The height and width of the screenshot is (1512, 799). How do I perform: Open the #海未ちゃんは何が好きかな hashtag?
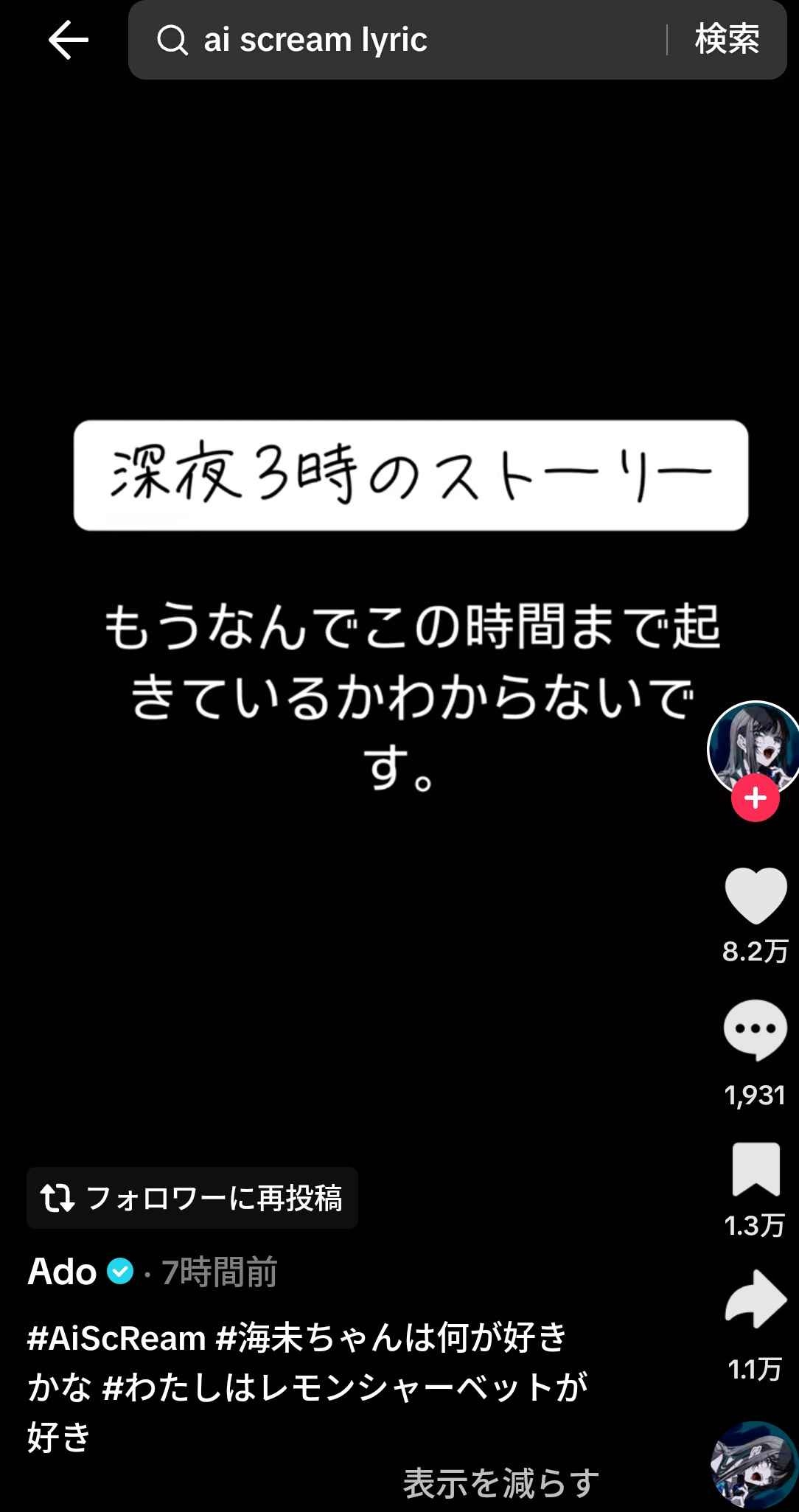[x=391, y=1338]
